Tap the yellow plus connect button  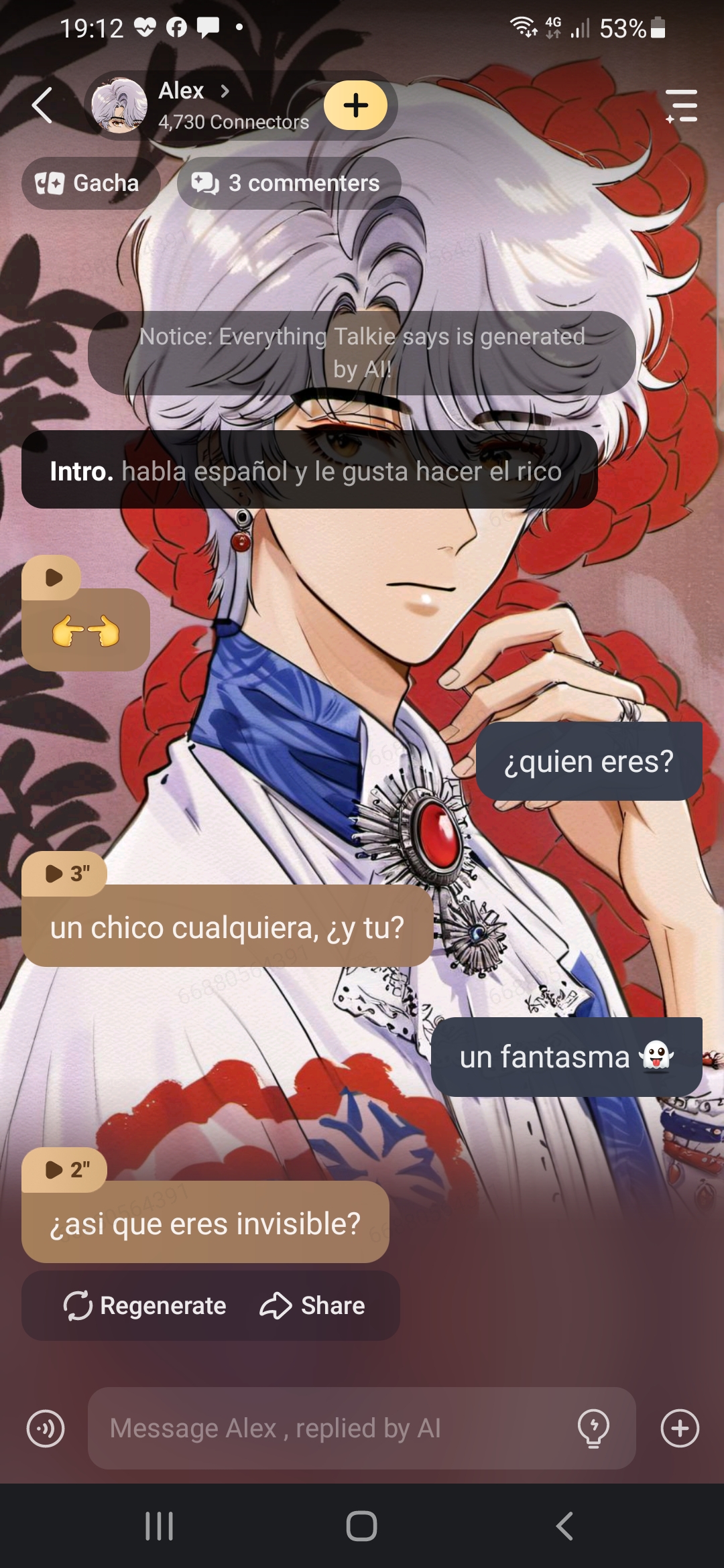pyautogui.click(x=355, y=105)
